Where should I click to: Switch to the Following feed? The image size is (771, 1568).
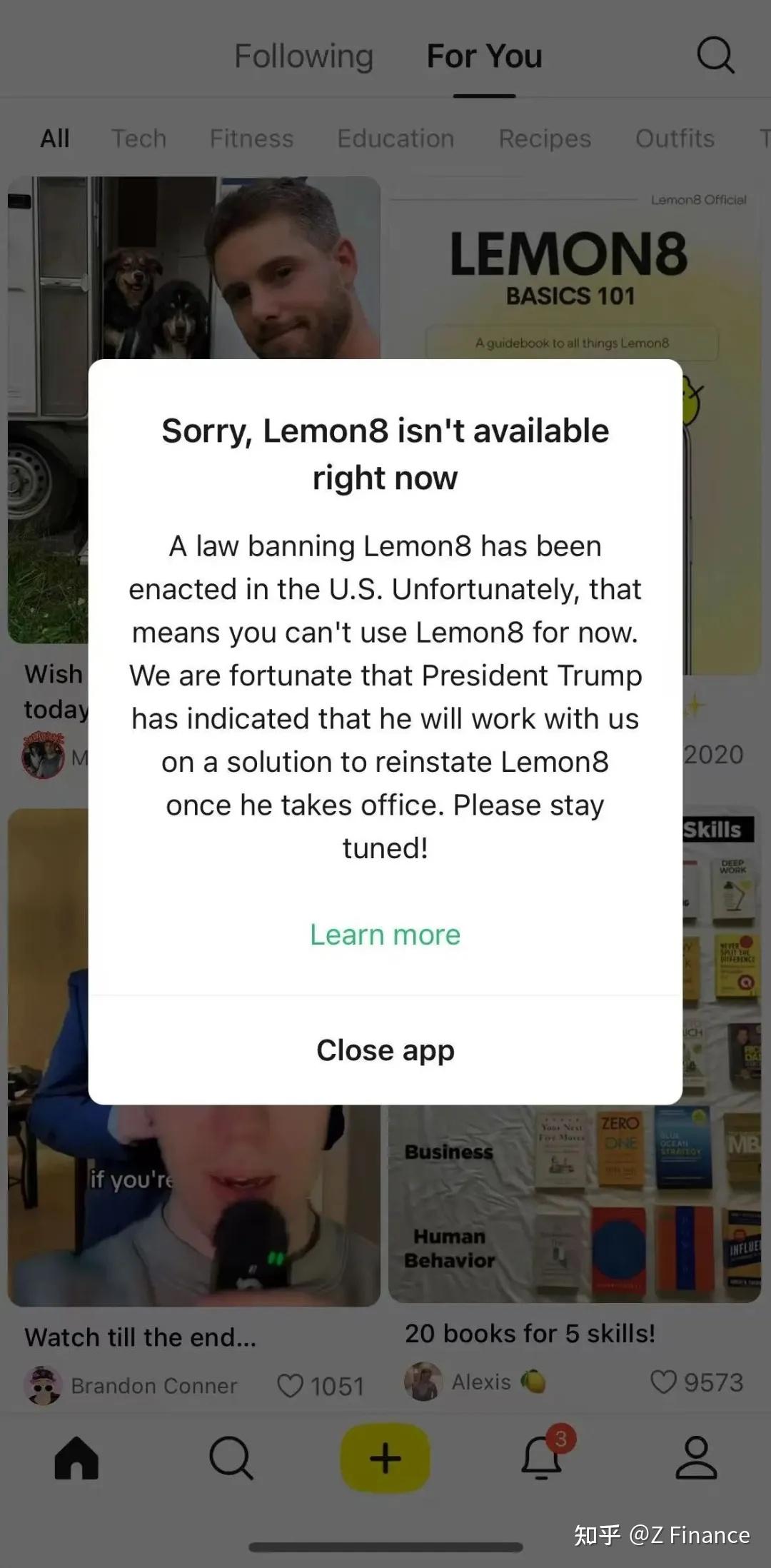[x=304, y=56]
